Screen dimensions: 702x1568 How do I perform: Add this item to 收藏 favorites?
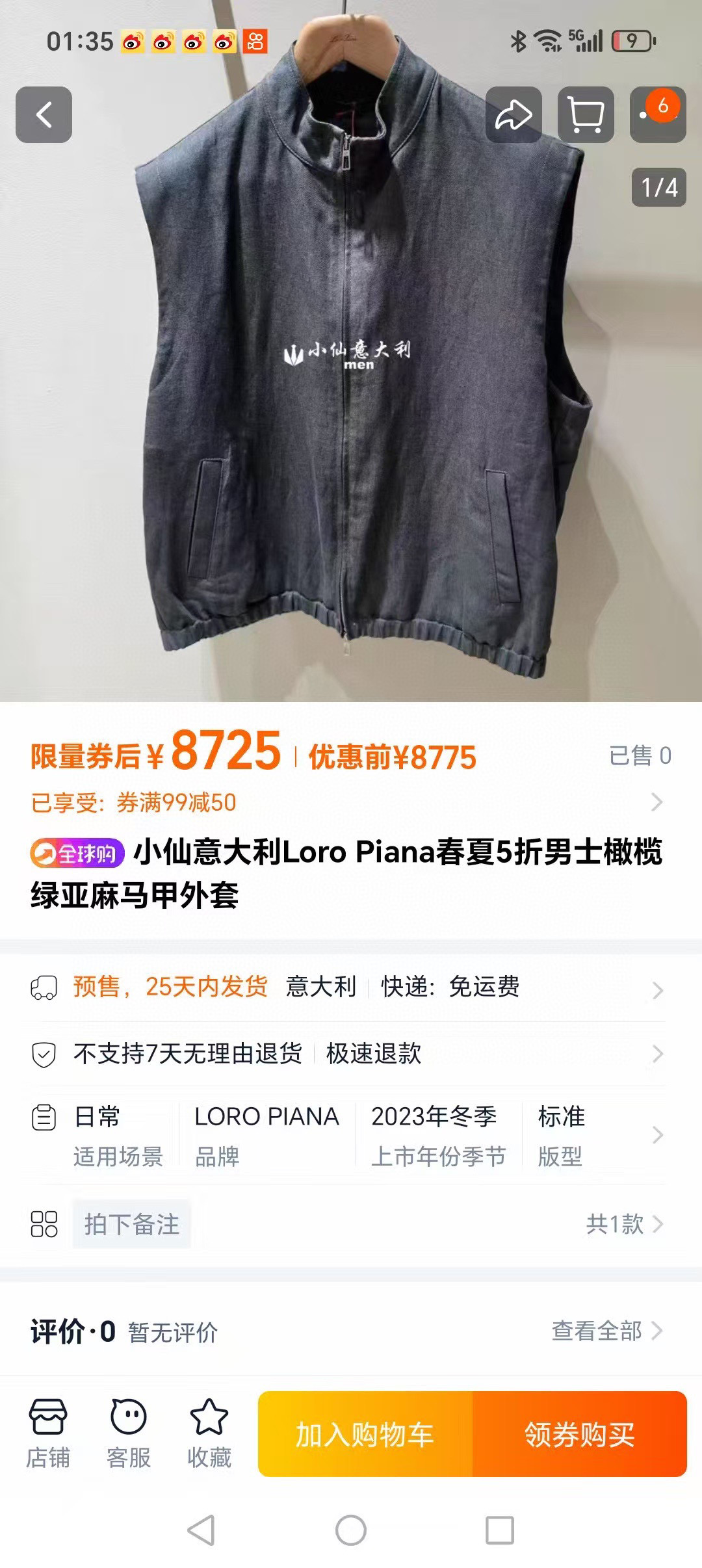[x=209, y=1434]
